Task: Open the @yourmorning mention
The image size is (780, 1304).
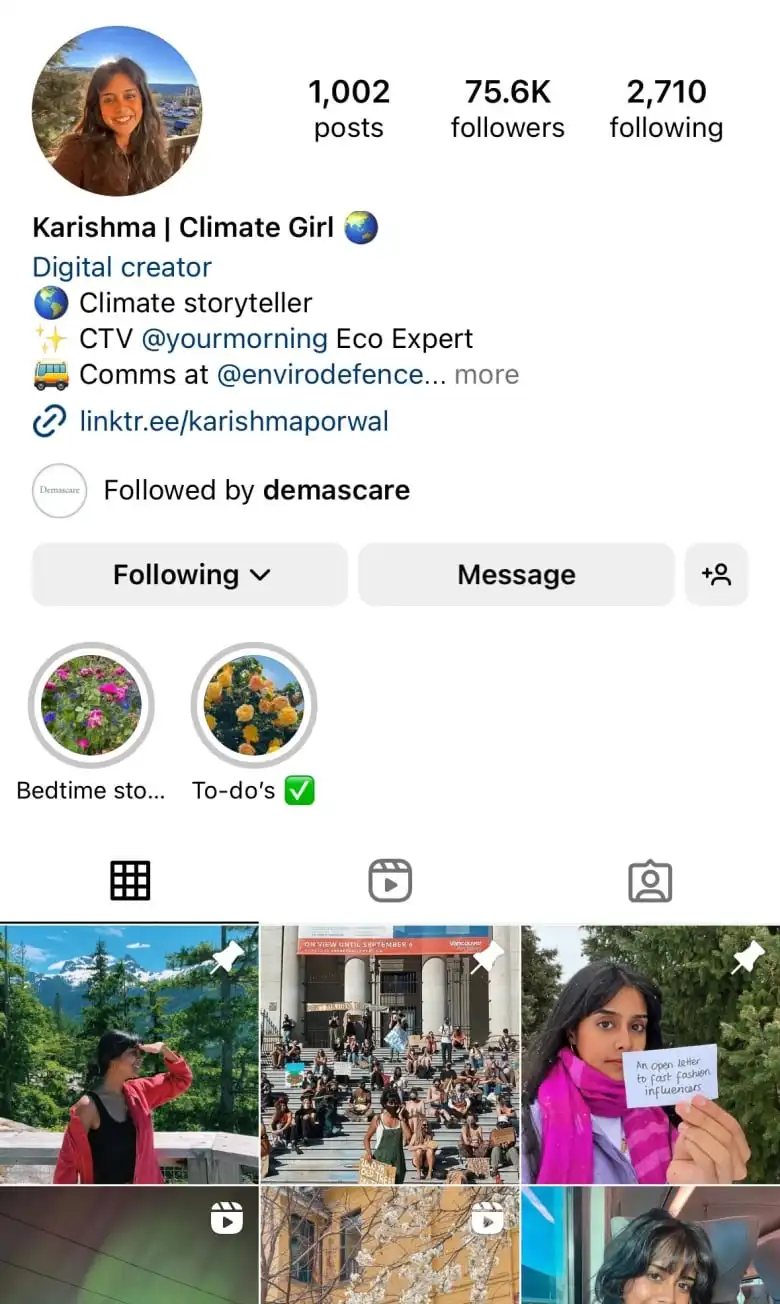Action: pyautogui.click(x=235, y=339)
